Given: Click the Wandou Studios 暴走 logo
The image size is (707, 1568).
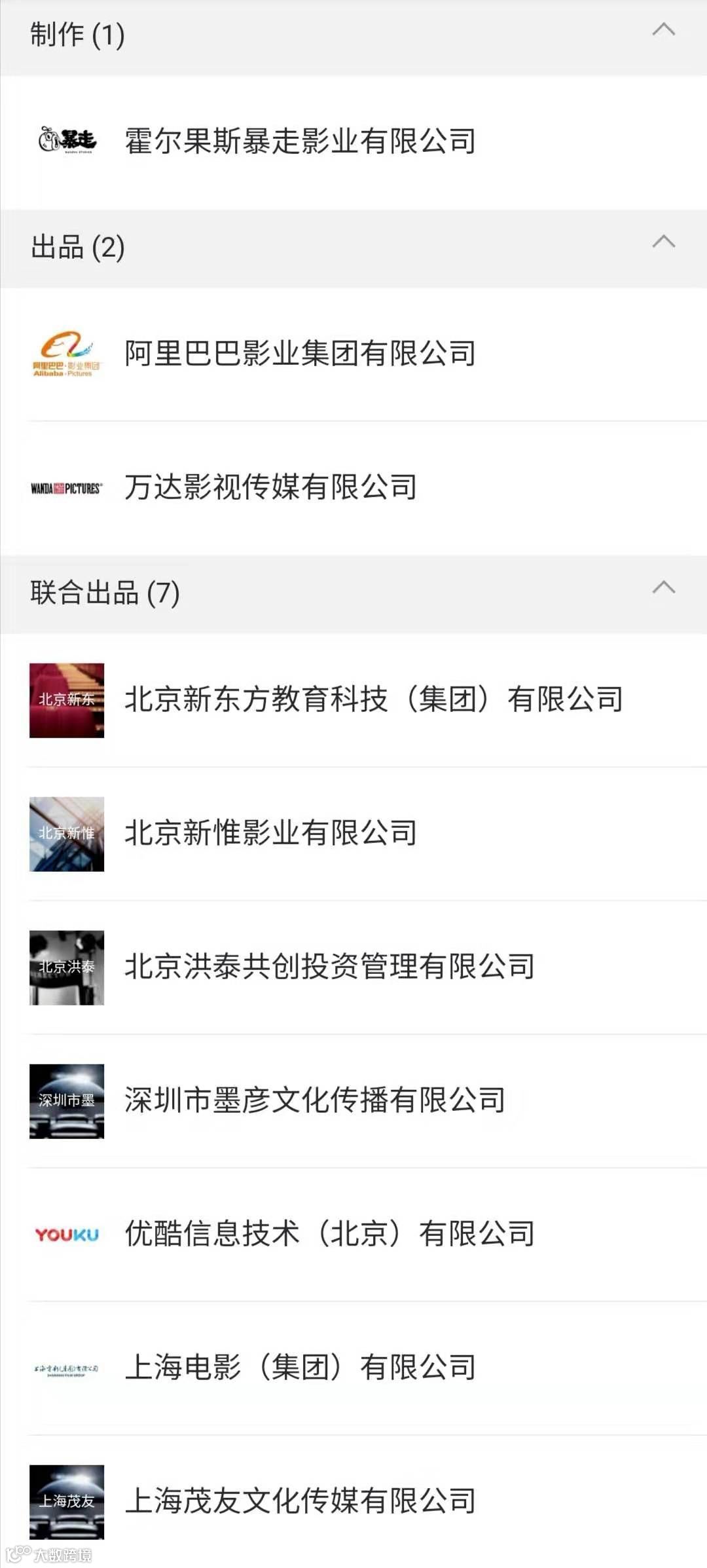Looking at the screenshot, I should click(69, 140).
